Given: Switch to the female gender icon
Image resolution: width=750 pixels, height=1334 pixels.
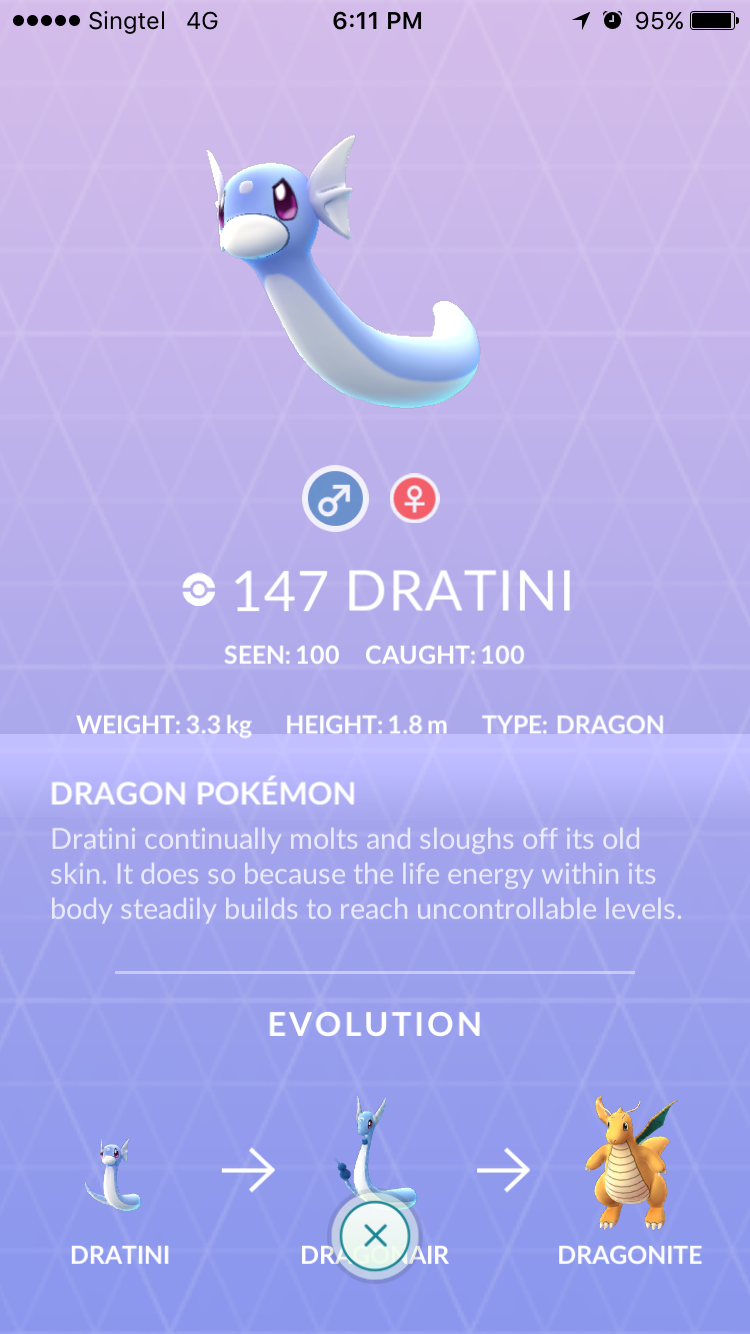Looking at the screenshot, I should 415,499.
